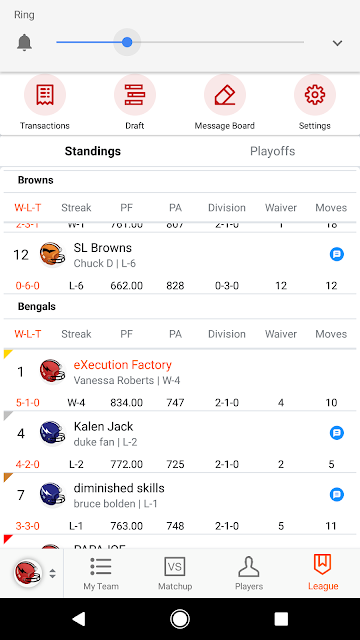360x640 pixels.
Task: Message the diminished skills manager
Action: click(x=337, y=494)
